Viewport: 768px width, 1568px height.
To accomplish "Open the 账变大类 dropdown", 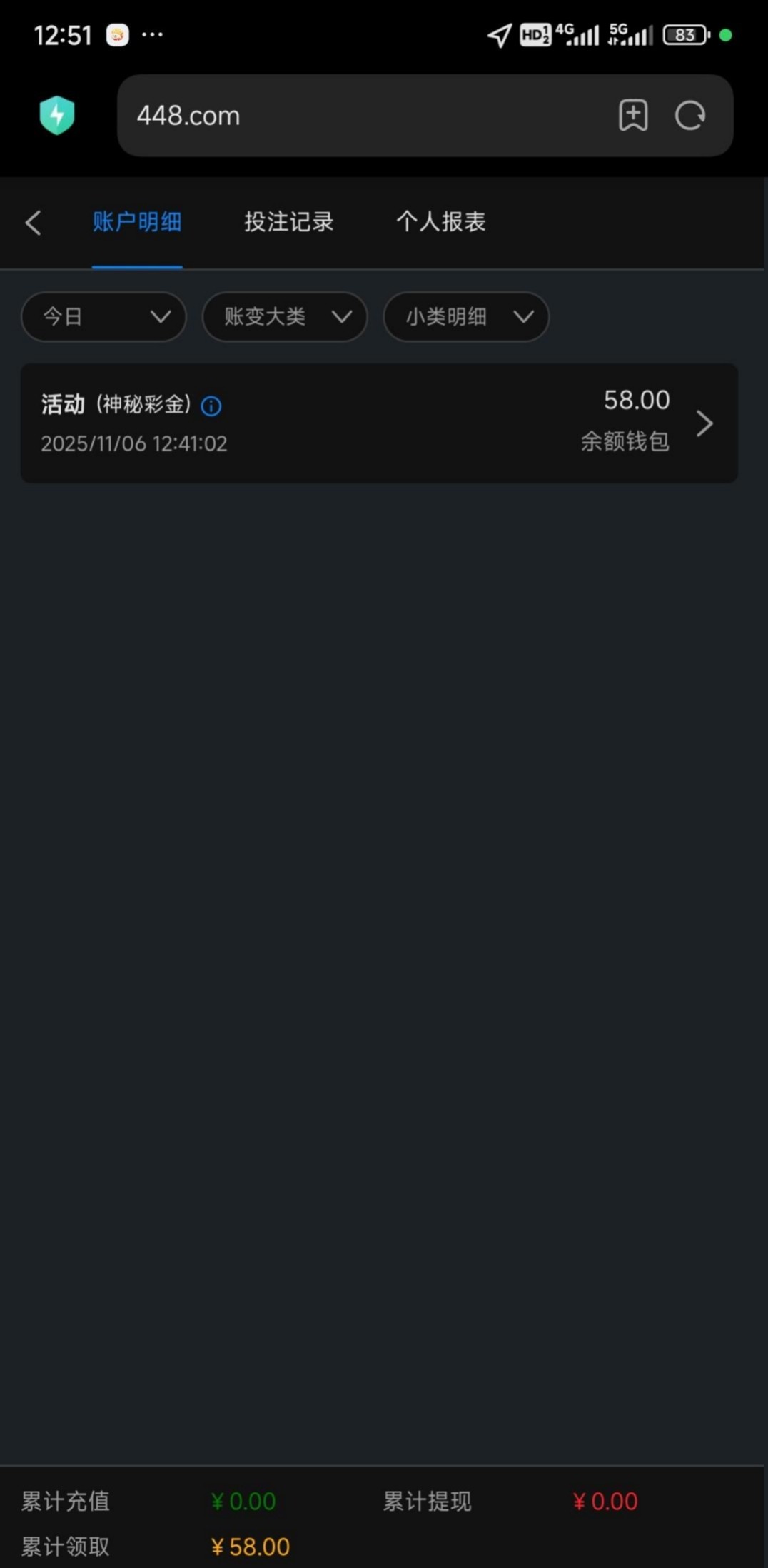I will coord(285,316).
